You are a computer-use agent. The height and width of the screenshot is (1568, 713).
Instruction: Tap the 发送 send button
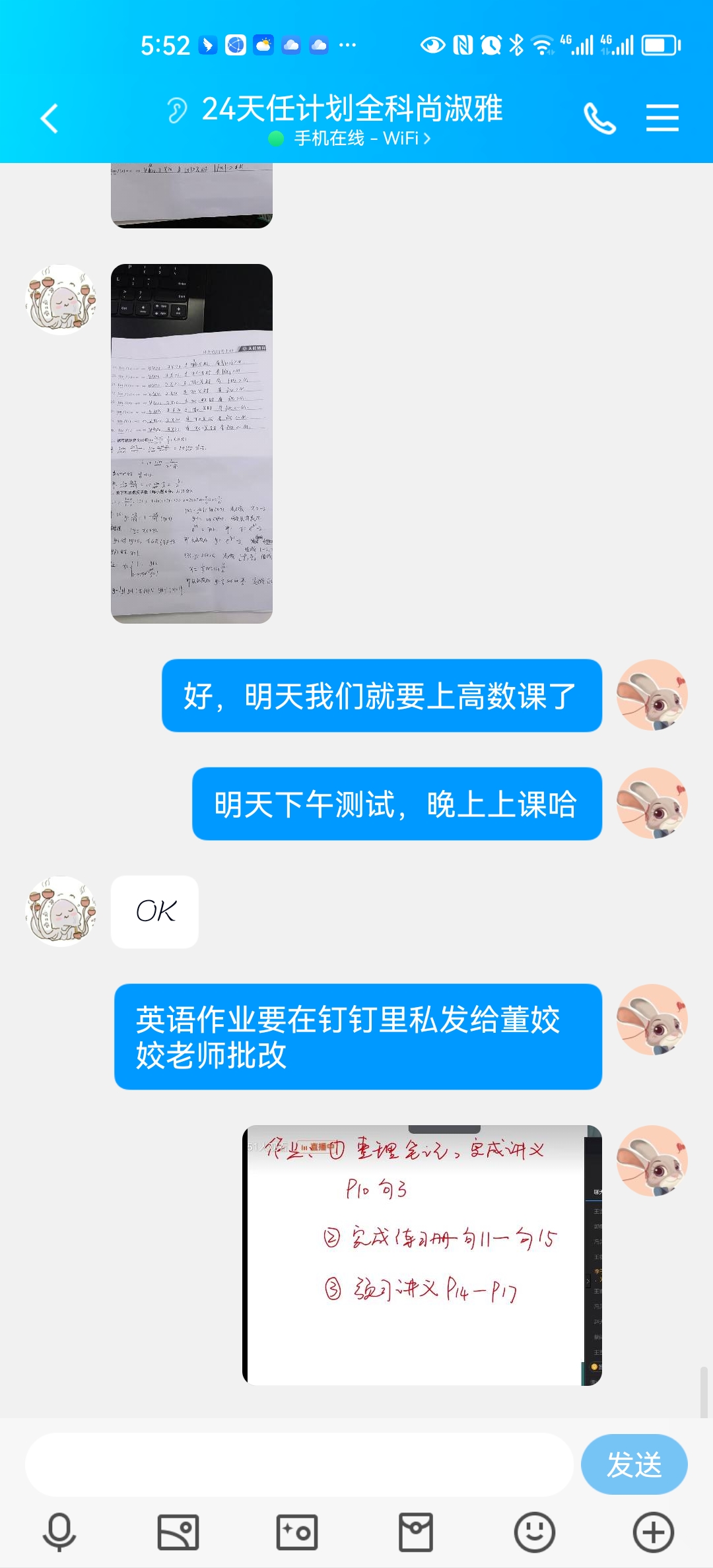coord(634,1464)
